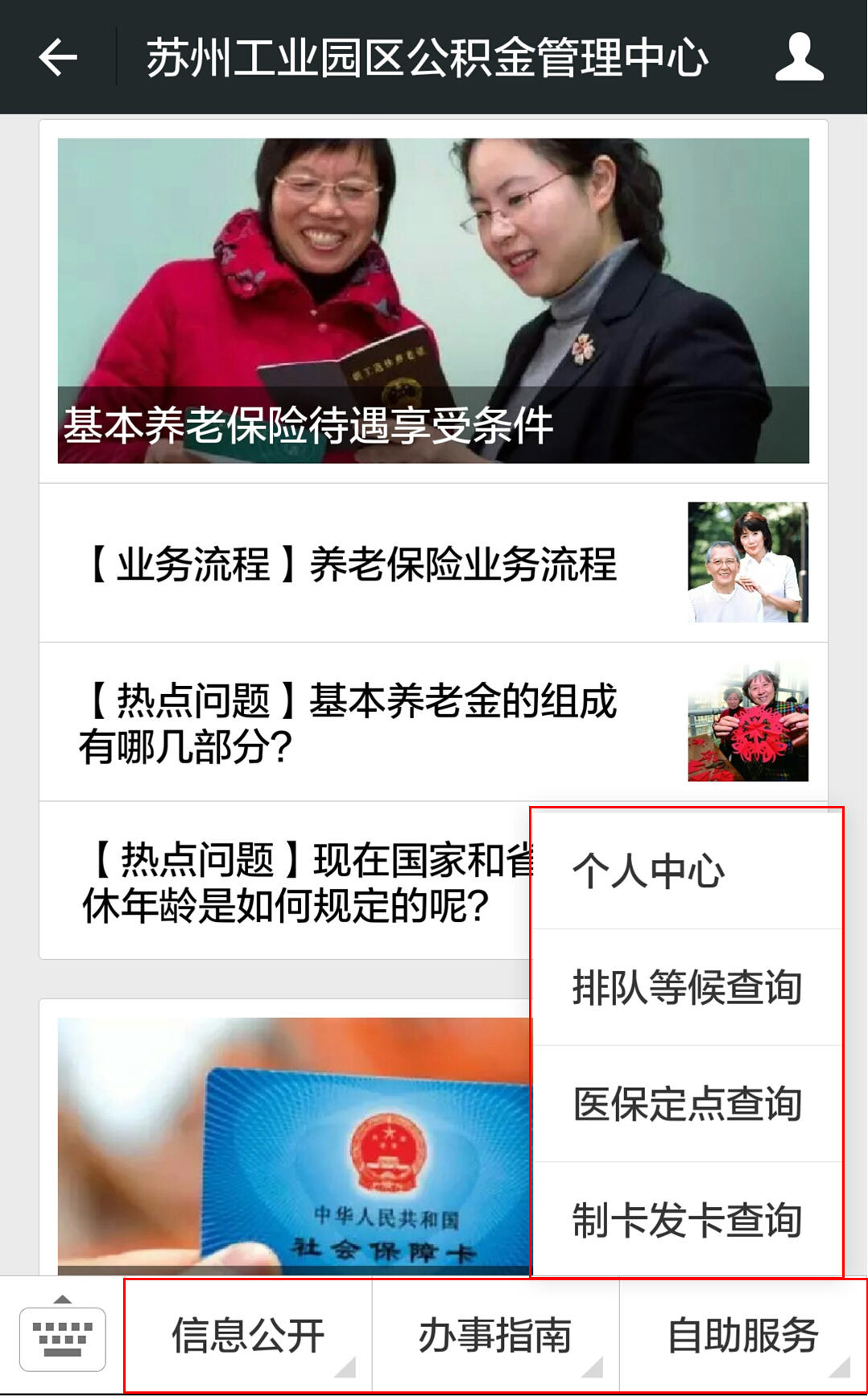Image resolution: width=868 pixels, height=1397 pixels.
Task: Switch to keyboard input mode
Action: [x=62, y=1337]
